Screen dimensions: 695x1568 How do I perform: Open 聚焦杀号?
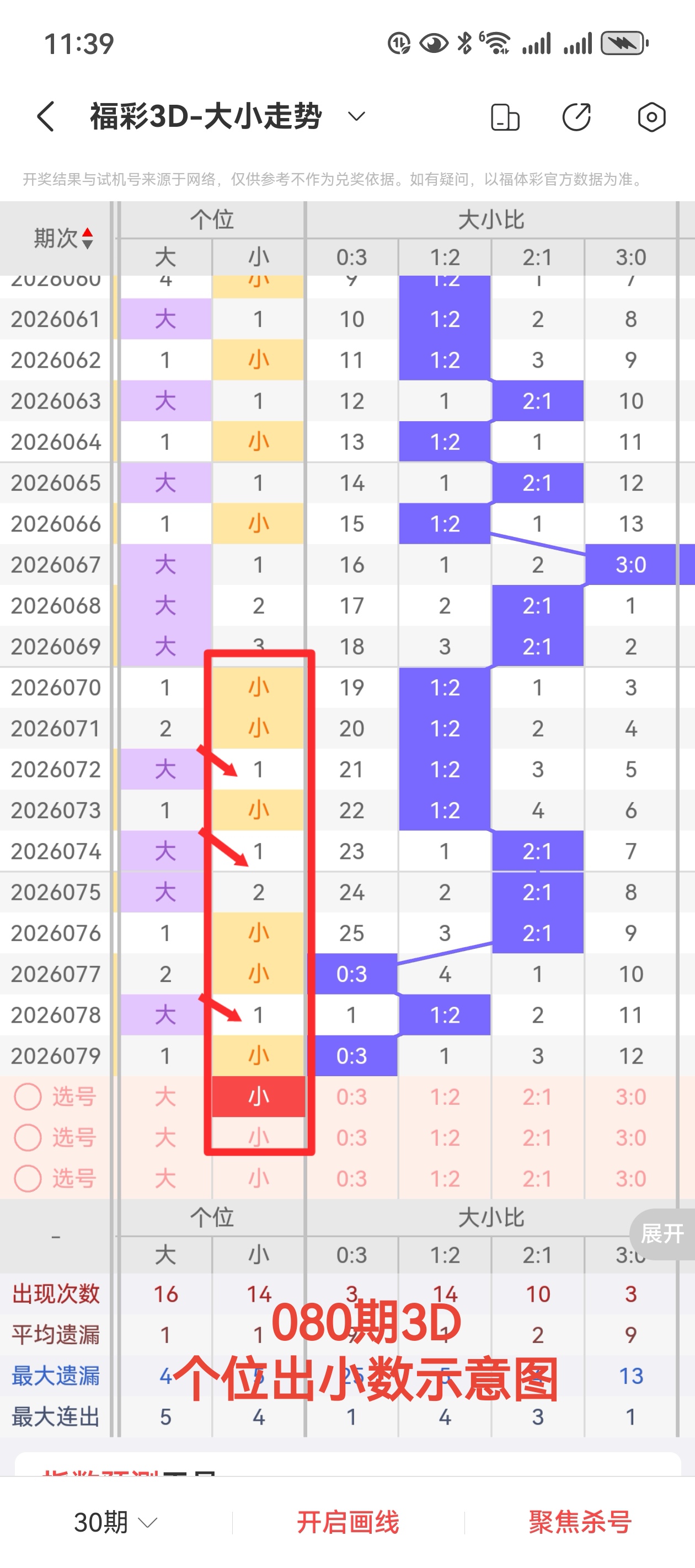tap(580, 1522)
